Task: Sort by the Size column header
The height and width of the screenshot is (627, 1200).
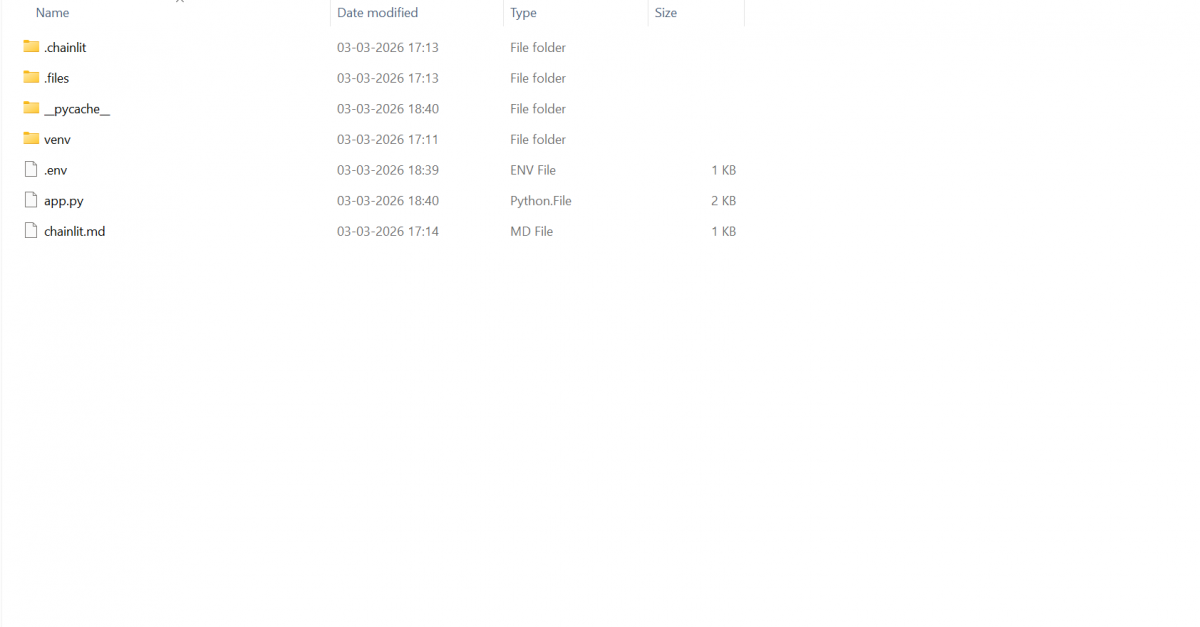Action: (x=665, y=13)
